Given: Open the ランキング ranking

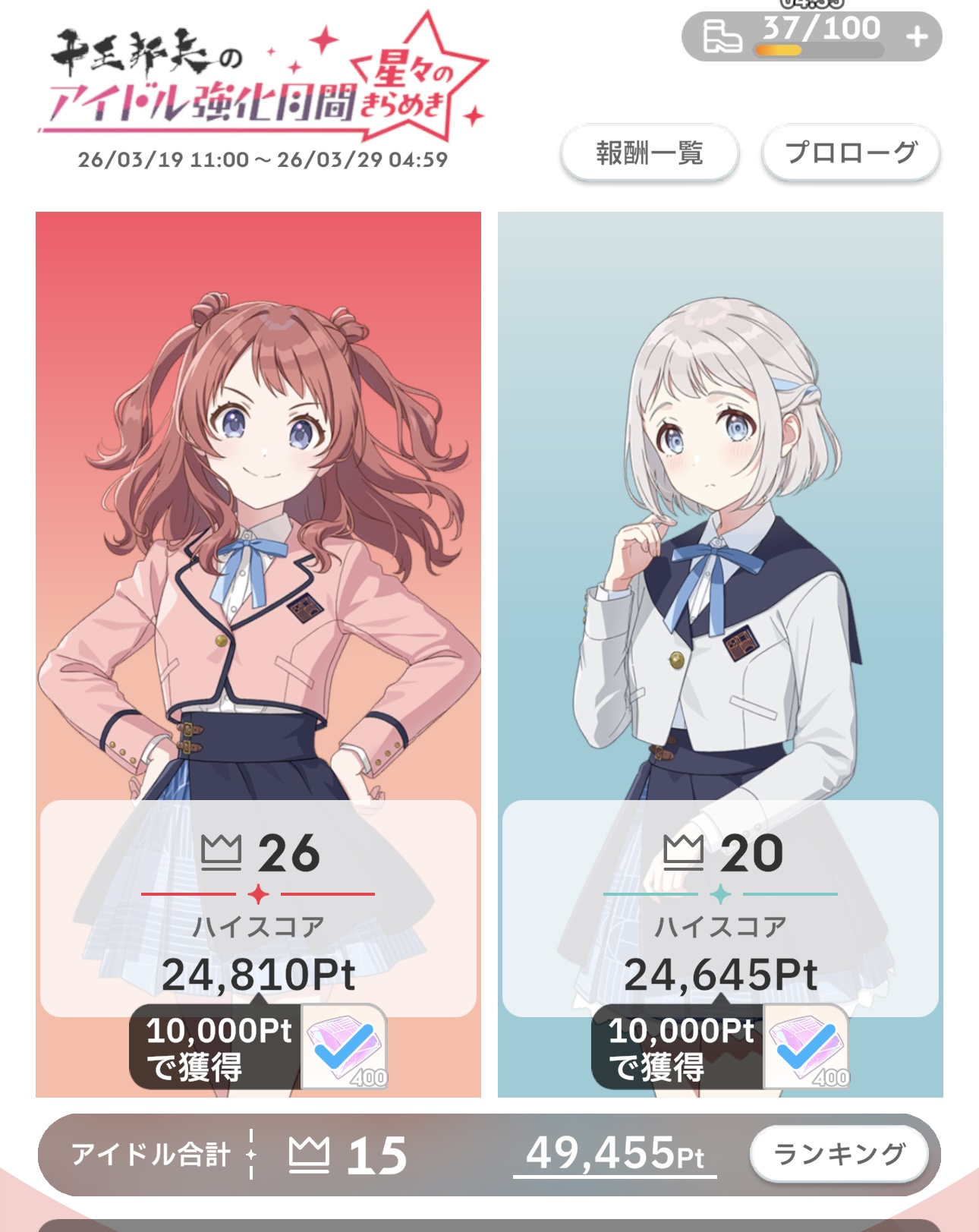Looking at the screenshot, I should click(x=839, y=1154).
